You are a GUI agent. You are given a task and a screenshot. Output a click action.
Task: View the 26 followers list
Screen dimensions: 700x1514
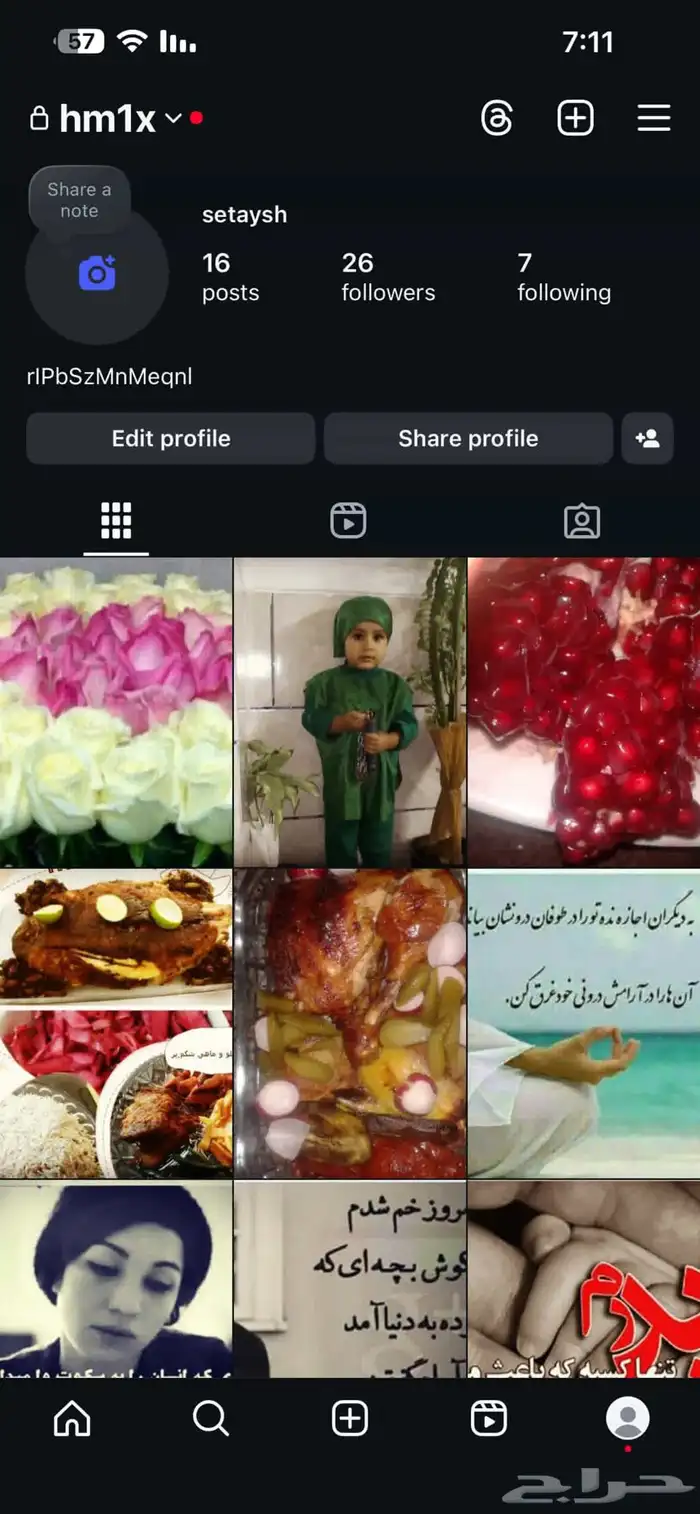pos(388,277)
